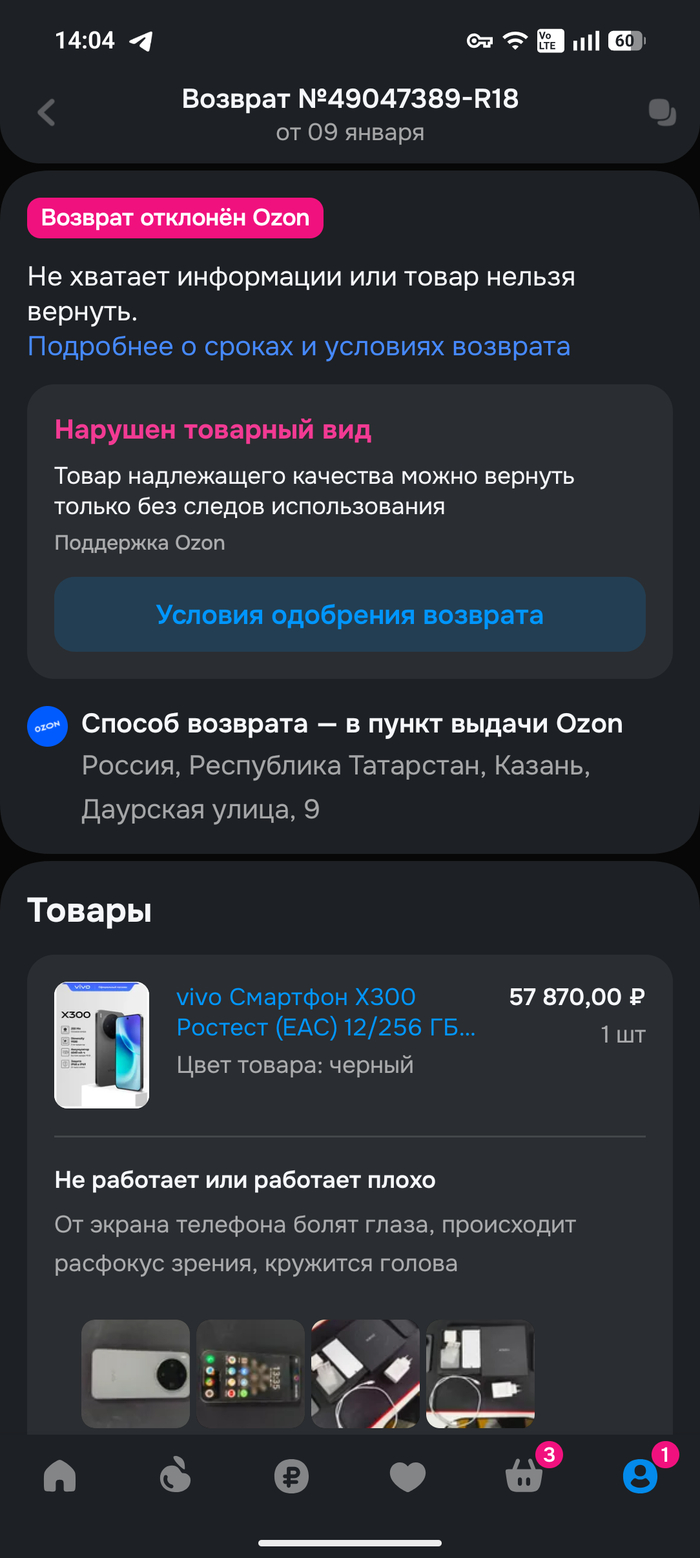Tap the Условия одобрения возврата button
The height and width of the screenshot is (1558, 700).
[x=349, y=615]
